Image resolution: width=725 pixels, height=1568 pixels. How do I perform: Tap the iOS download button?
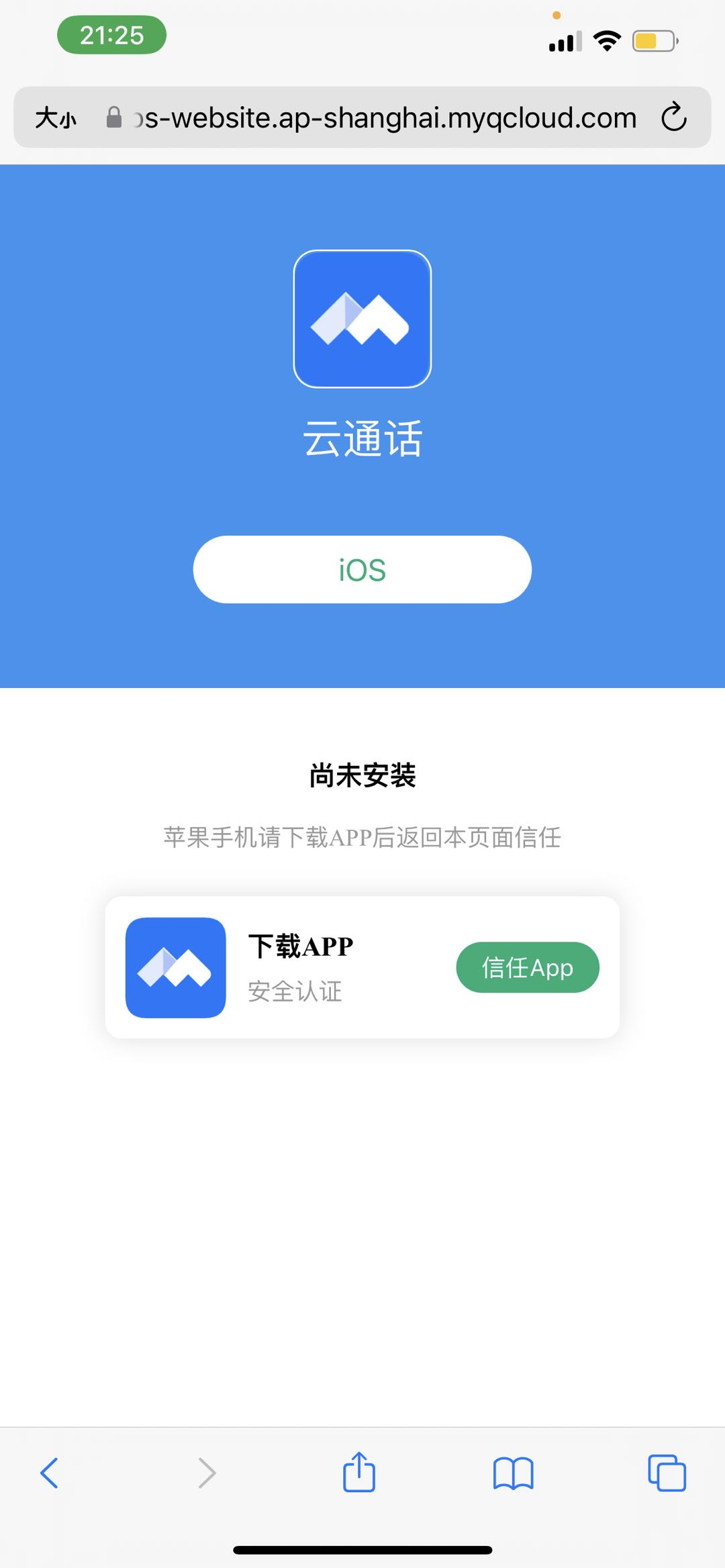362,570
